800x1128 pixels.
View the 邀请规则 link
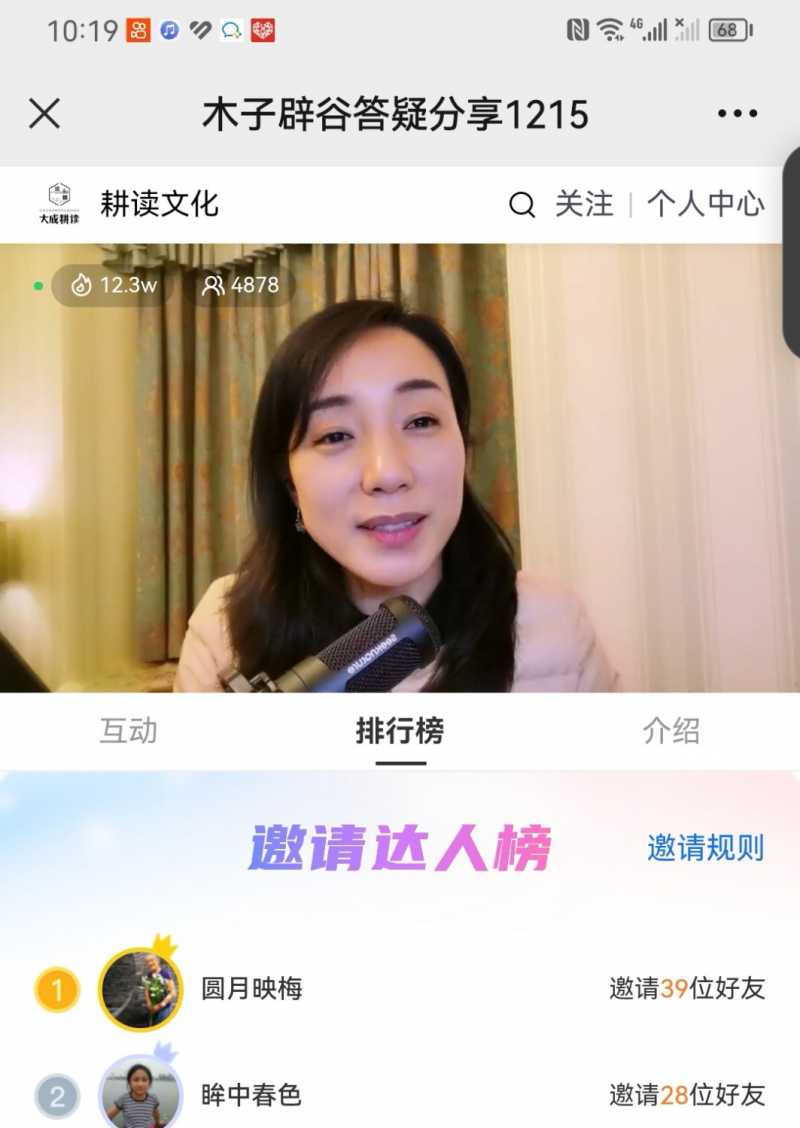click(x=705, y=848)
